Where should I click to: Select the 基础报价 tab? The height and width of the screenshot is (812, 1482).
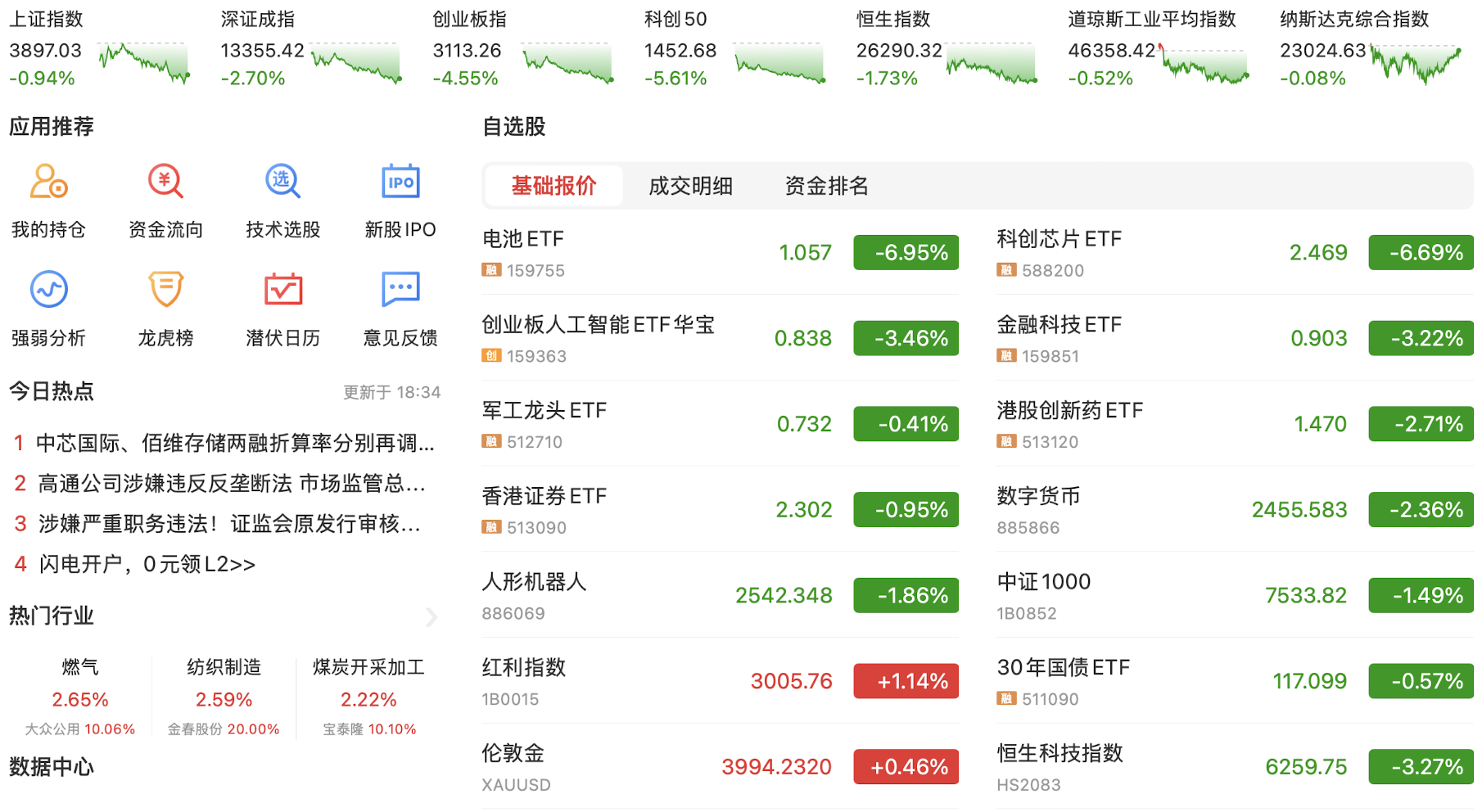553,186
